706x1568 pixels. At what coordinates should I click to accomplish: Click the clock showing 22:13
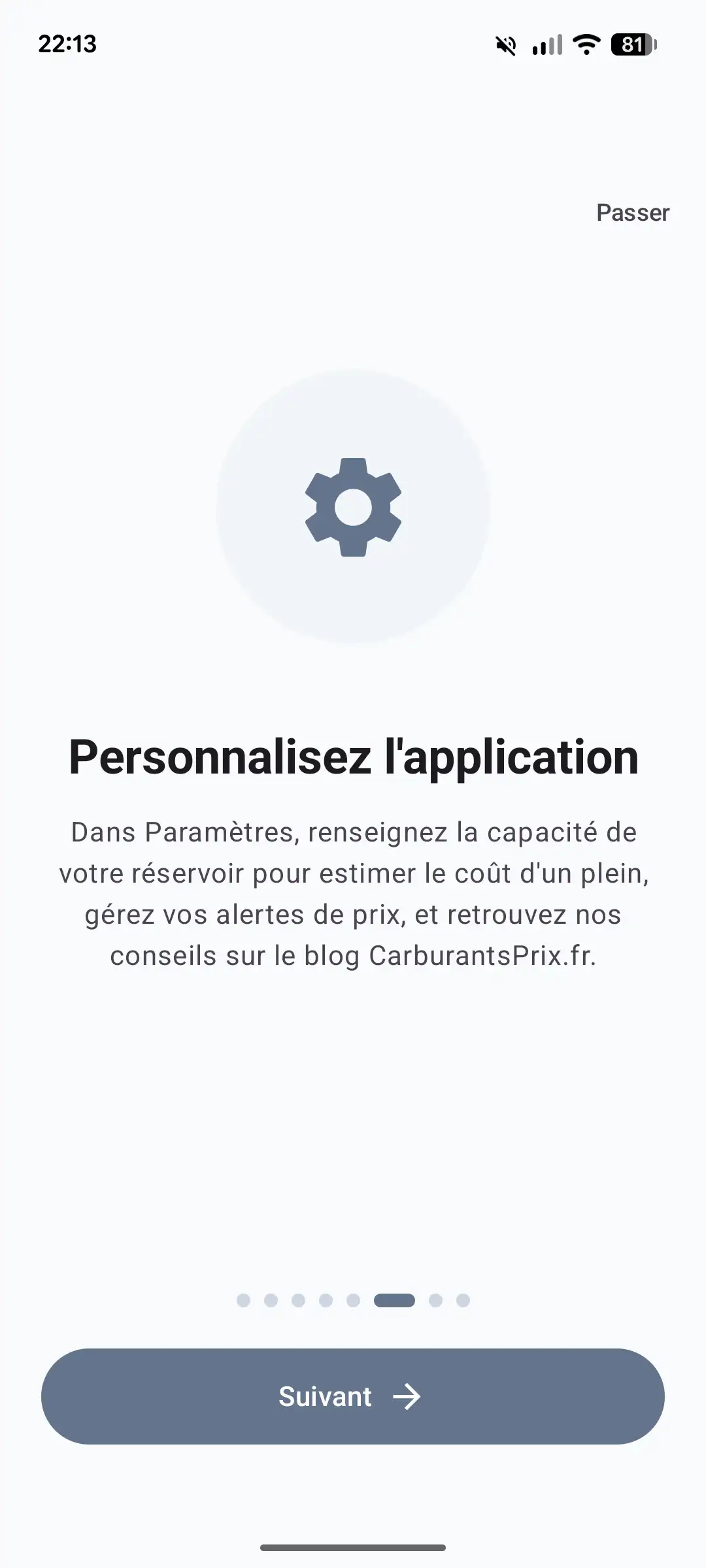(x=67, y=44)
